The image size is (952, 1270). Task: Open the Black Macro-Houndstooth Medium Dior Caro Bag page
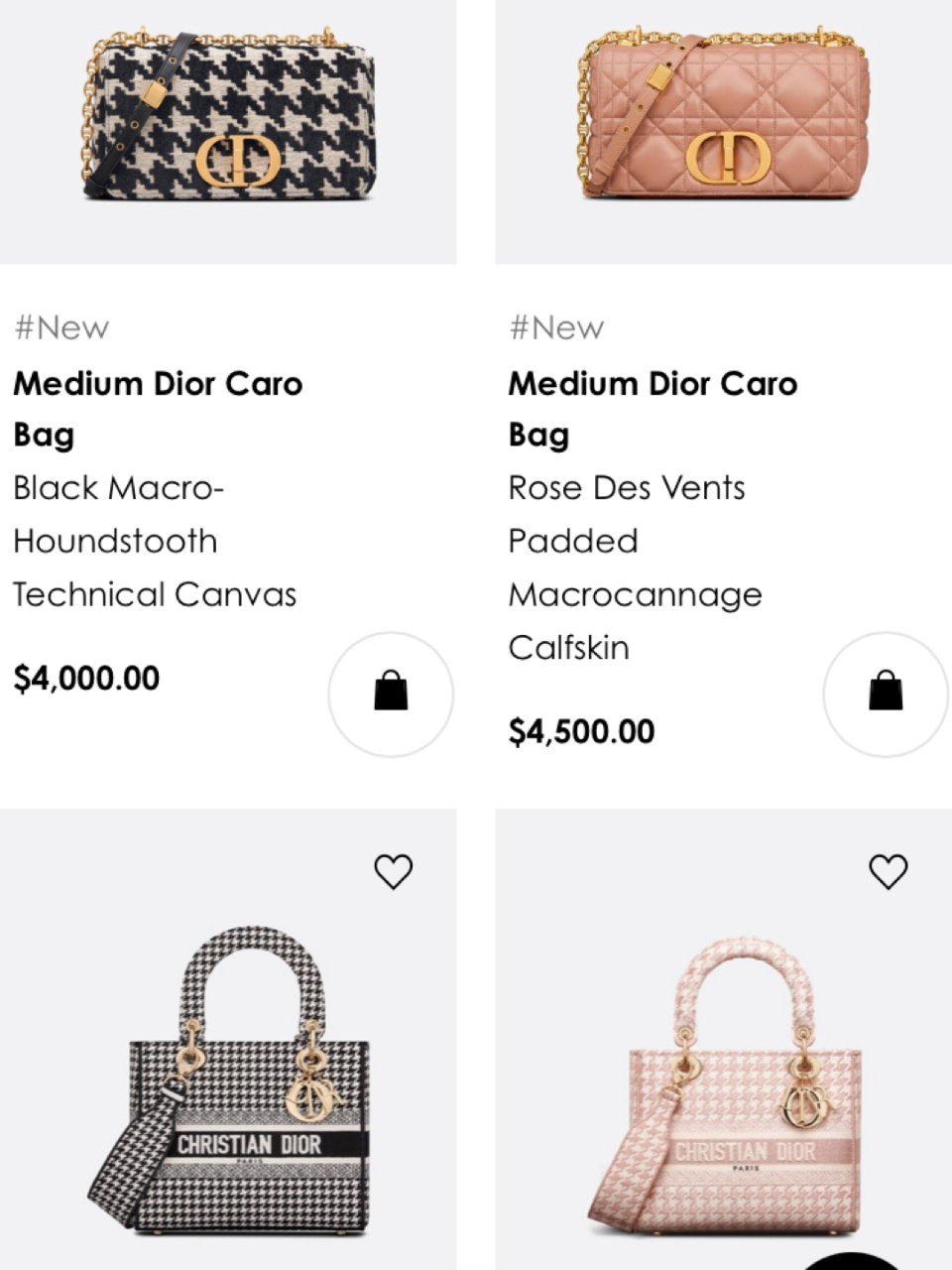point(156,408)
